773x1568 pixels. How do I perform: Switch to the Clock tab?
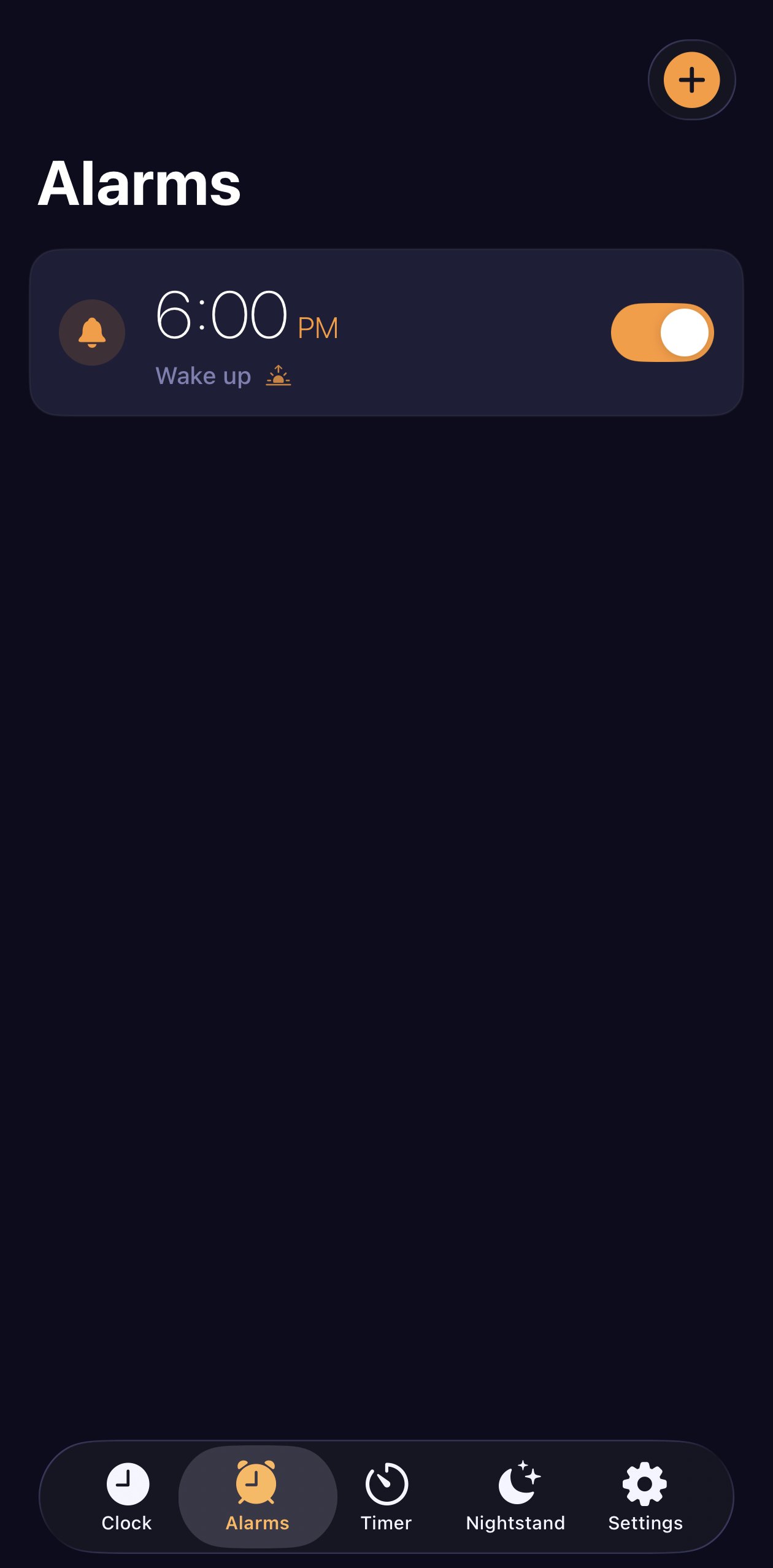(x=127, y=1497)
